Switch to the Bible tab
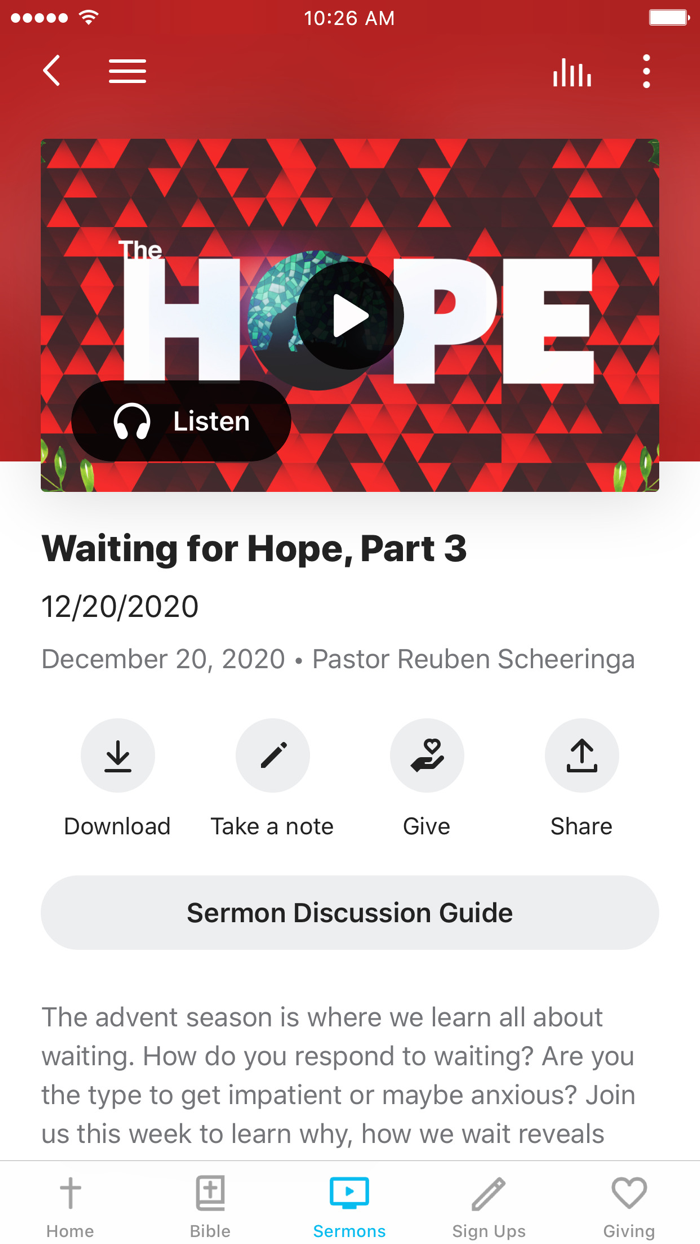Image resolution: width=700 pixels, height=1244 pixels. 210,1206
